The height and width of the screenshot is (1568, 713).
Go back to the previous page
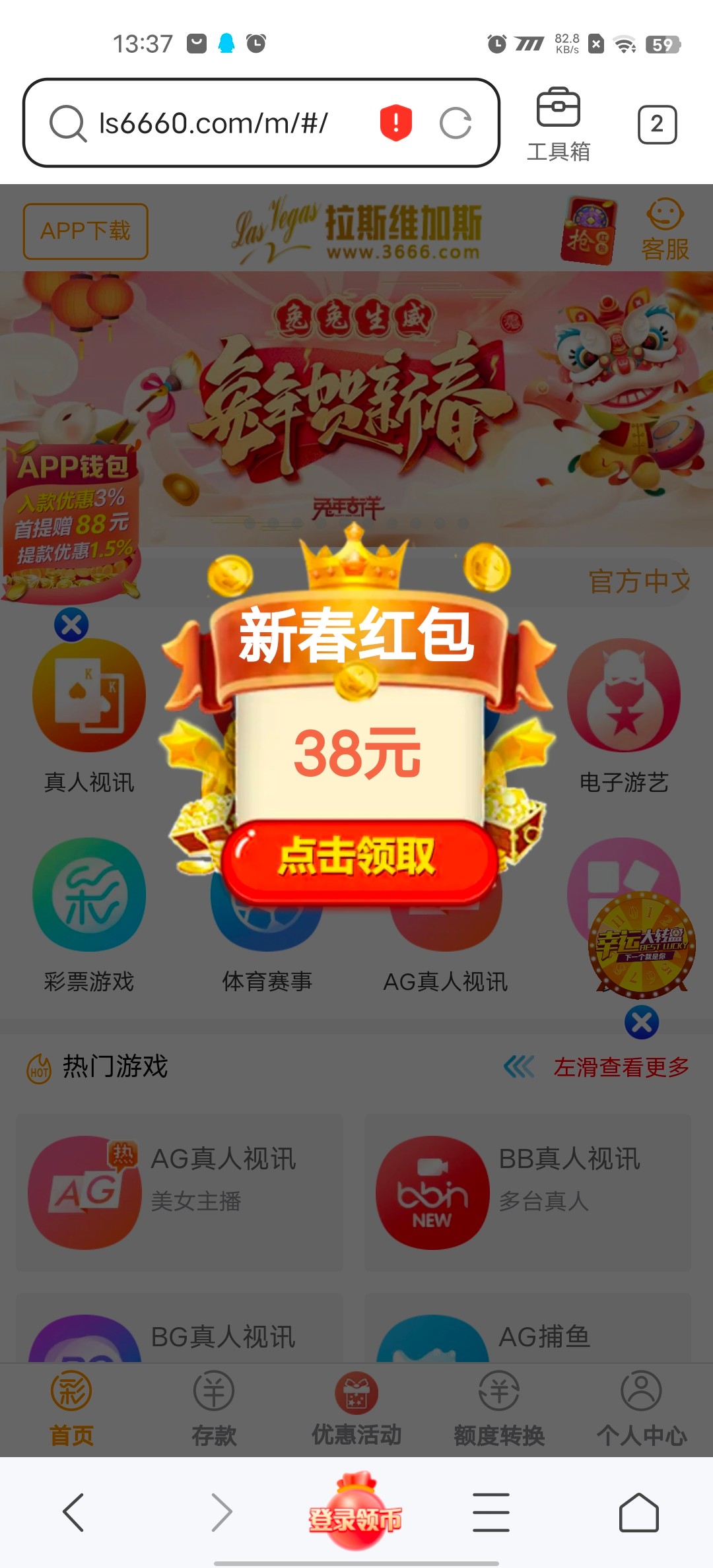(73, 1512)
